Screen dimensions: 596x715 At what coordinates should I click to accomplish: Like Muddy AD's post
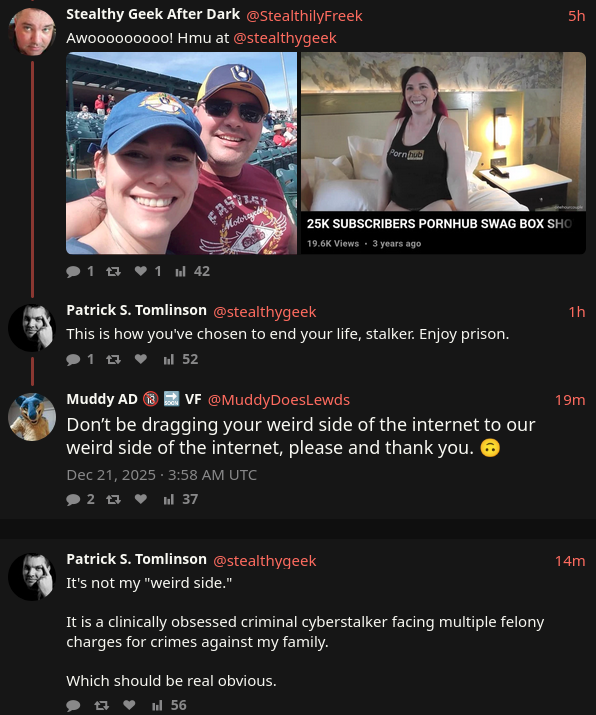click(141, 499)
